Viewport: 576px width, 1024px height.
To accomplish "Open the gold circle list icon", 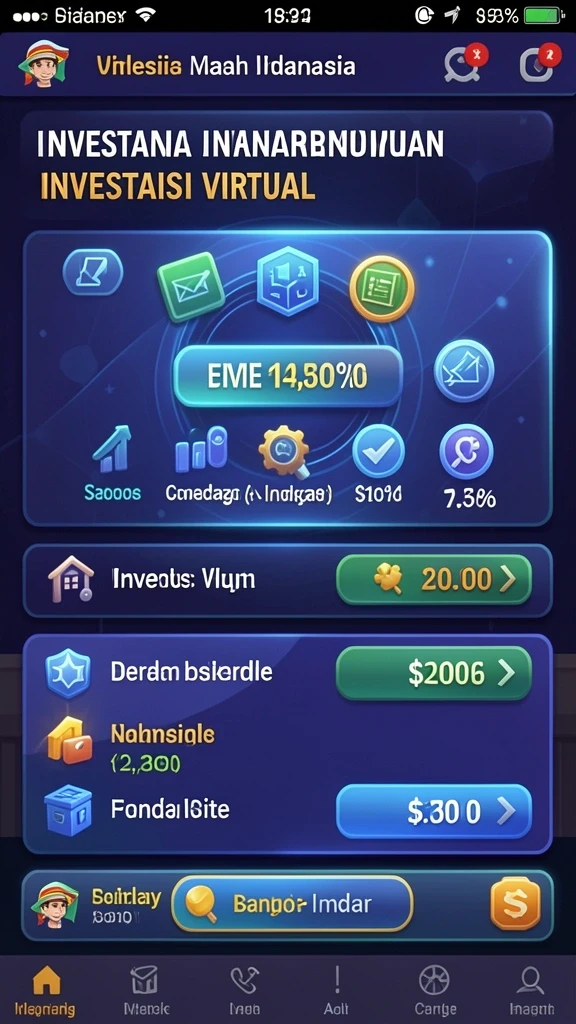I will click(382, 288).
